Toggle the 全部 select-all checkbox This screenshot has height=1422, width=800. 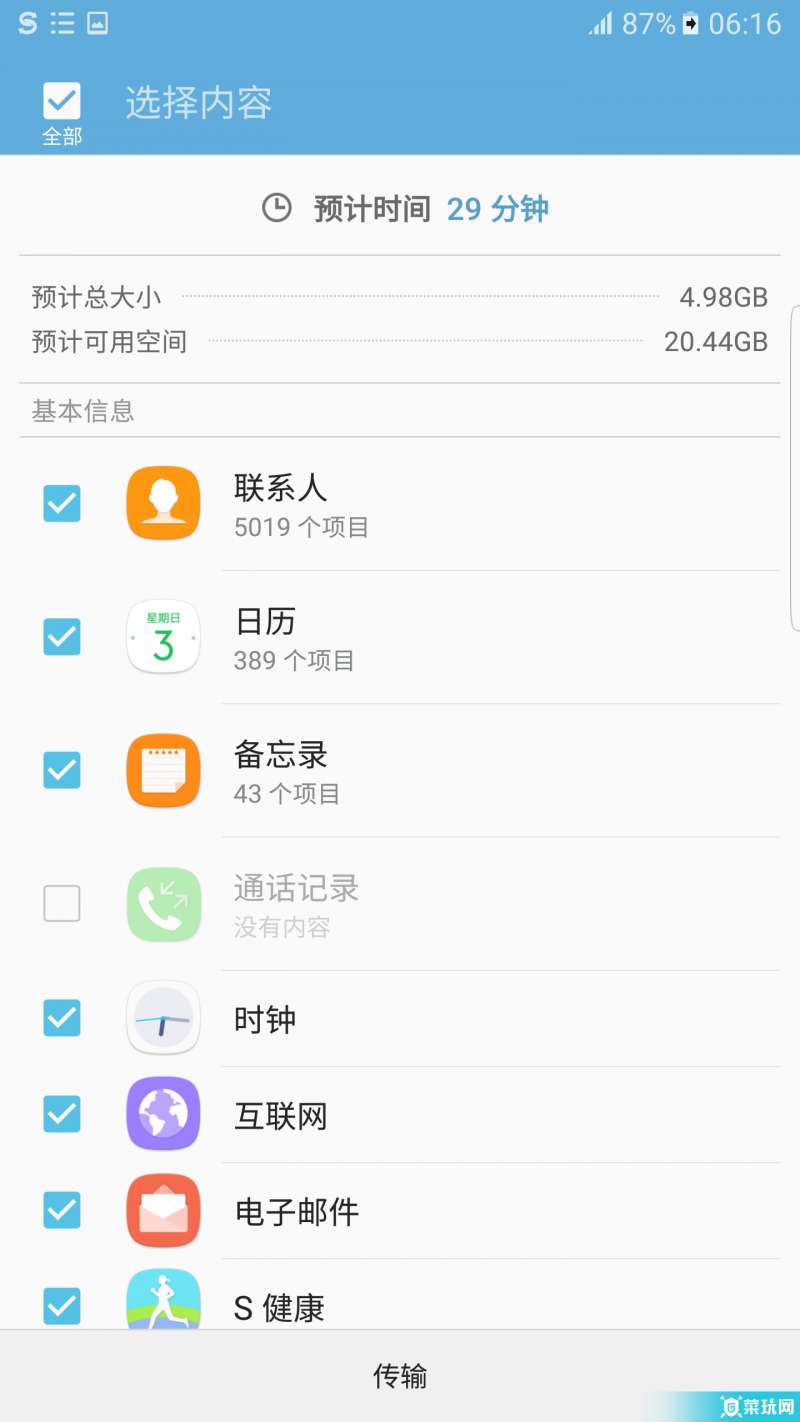pos(62,102)
